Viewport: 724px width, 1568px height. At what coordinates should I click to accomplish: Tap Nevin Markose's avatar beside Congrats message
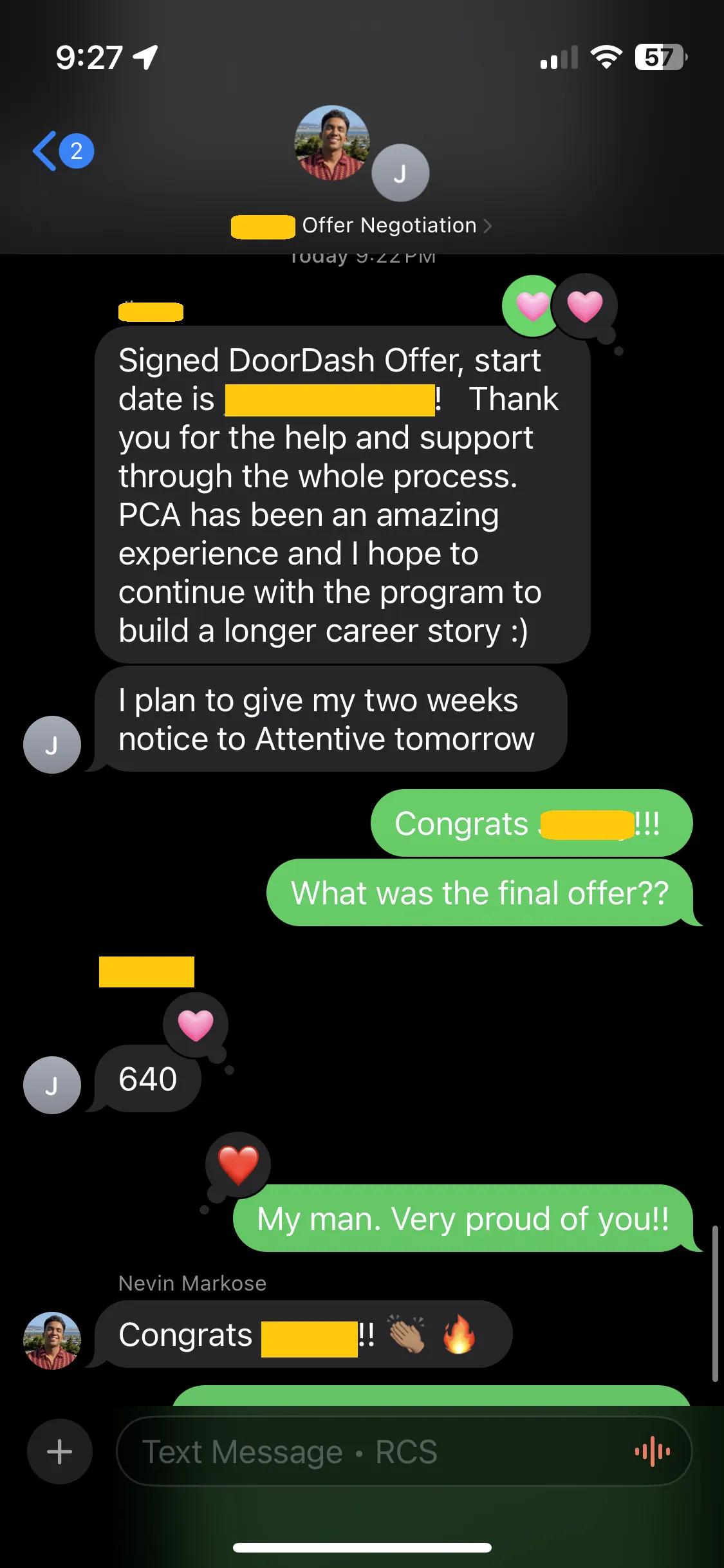[52, 1340]
